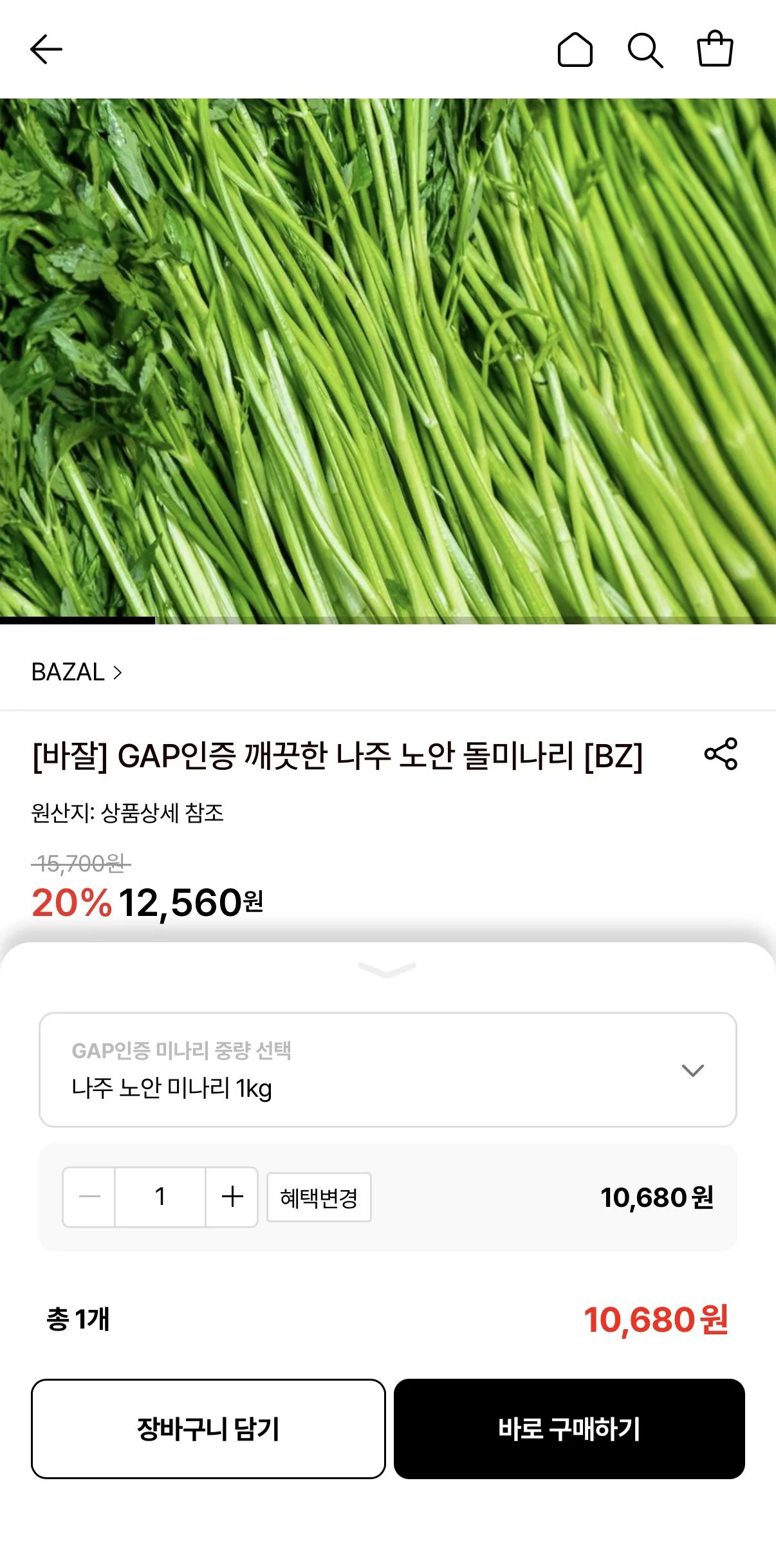Tap the 혜택변경 benefit change button

[319, 1197]
